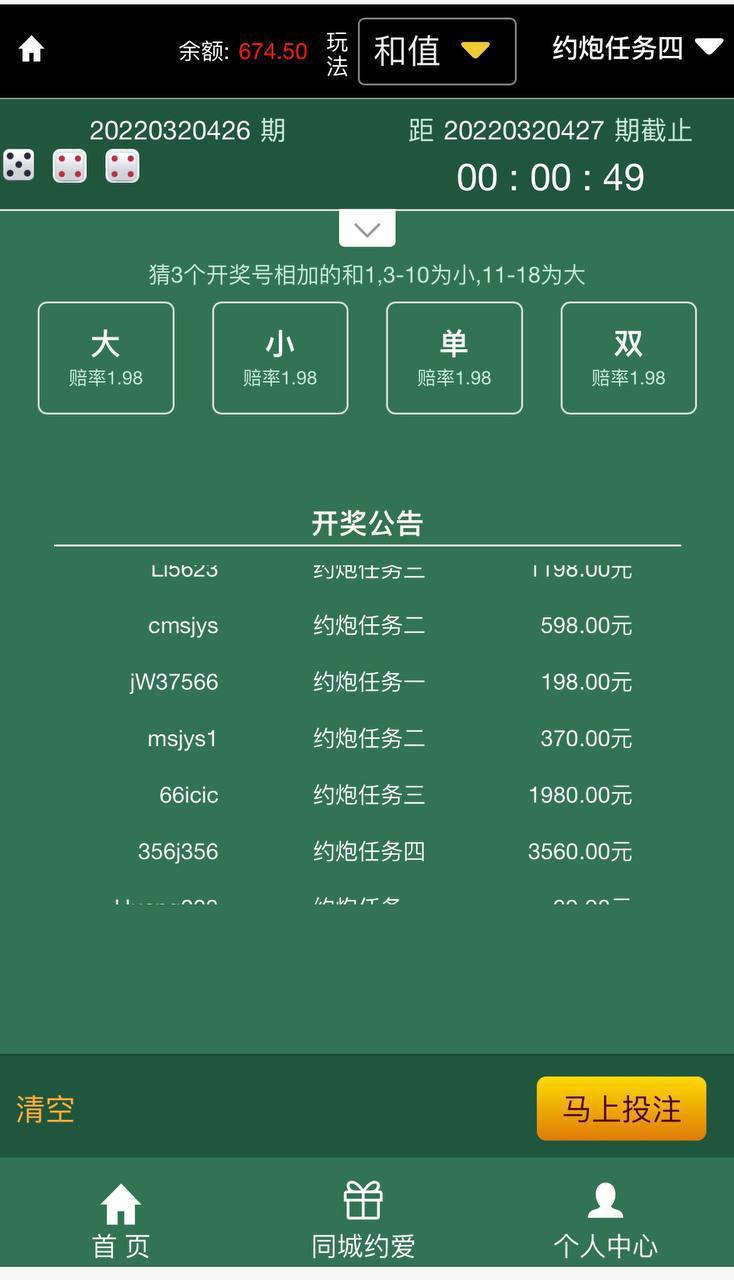Select the 小 bet option
The image size is (734, 1280).
click(x=280, y=358)
